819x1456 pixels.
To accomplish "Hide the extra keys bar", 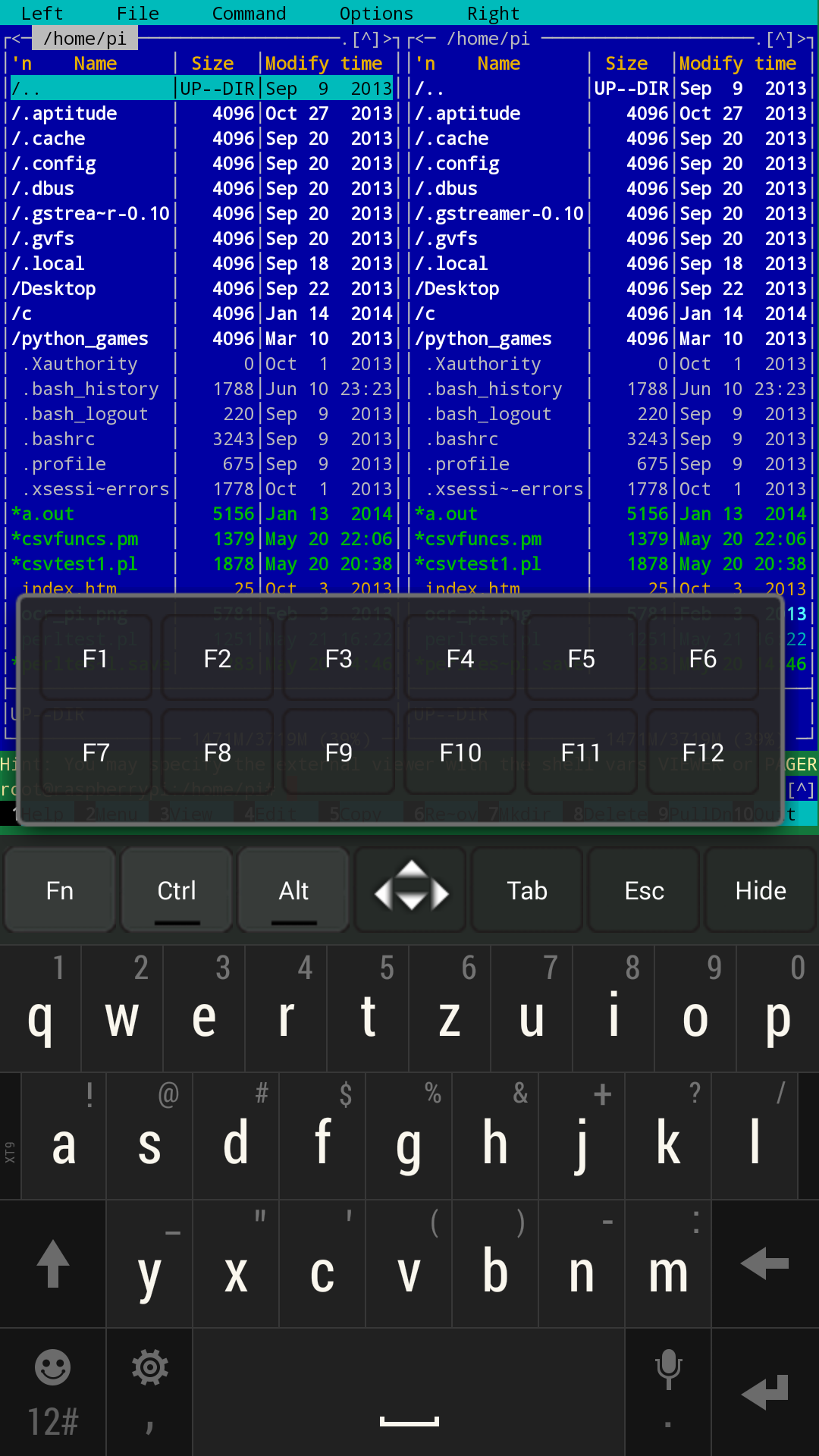I will pos(761,890).
